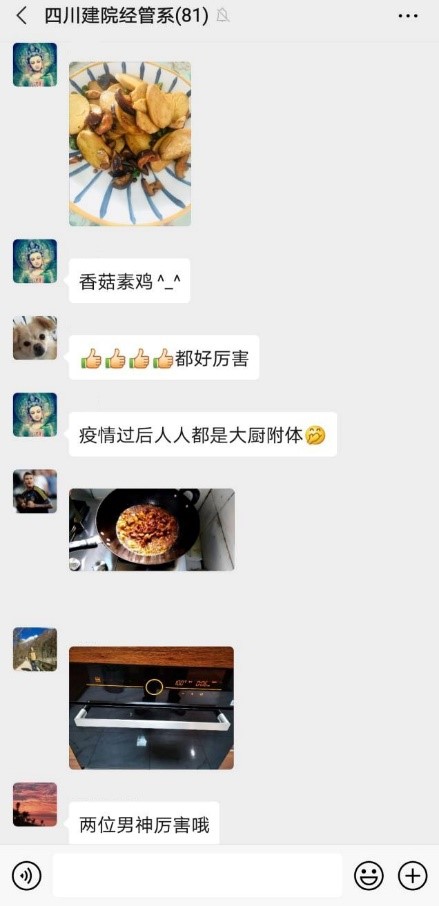Switch to voice message input

pos(27,875)
